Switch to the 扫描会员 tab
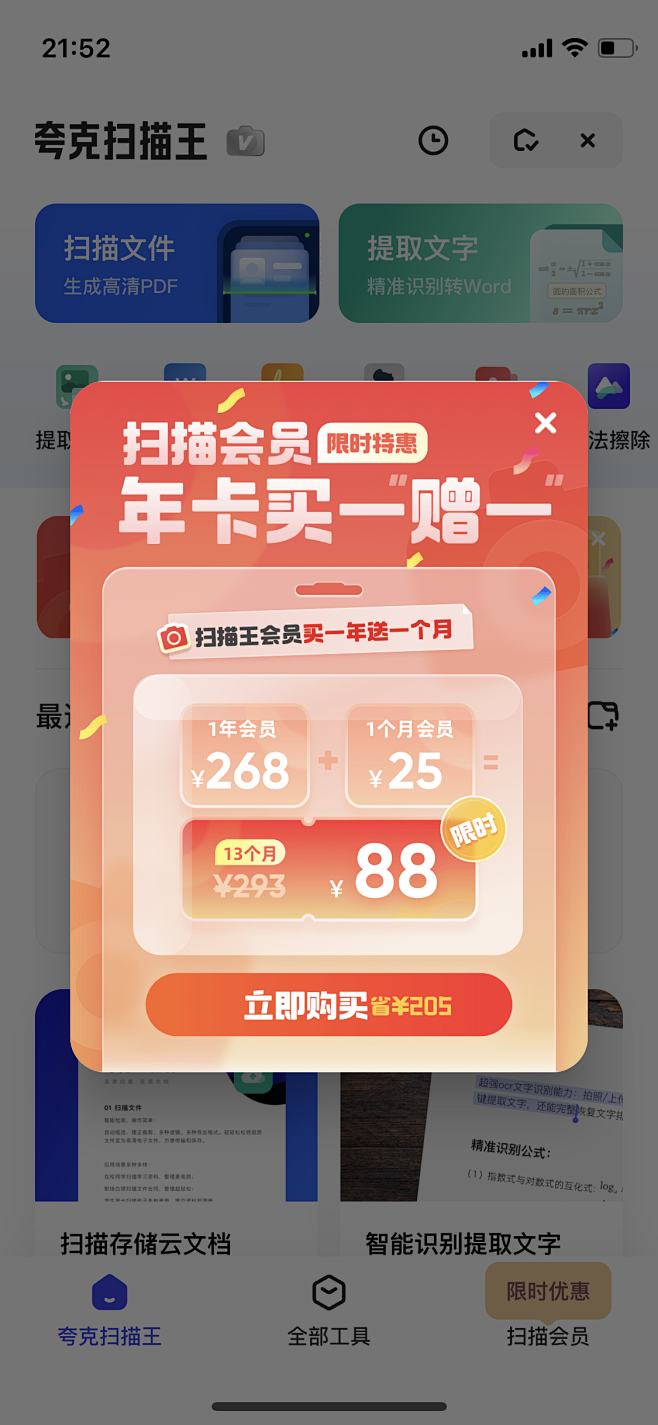 click(x=548, y=1310)
